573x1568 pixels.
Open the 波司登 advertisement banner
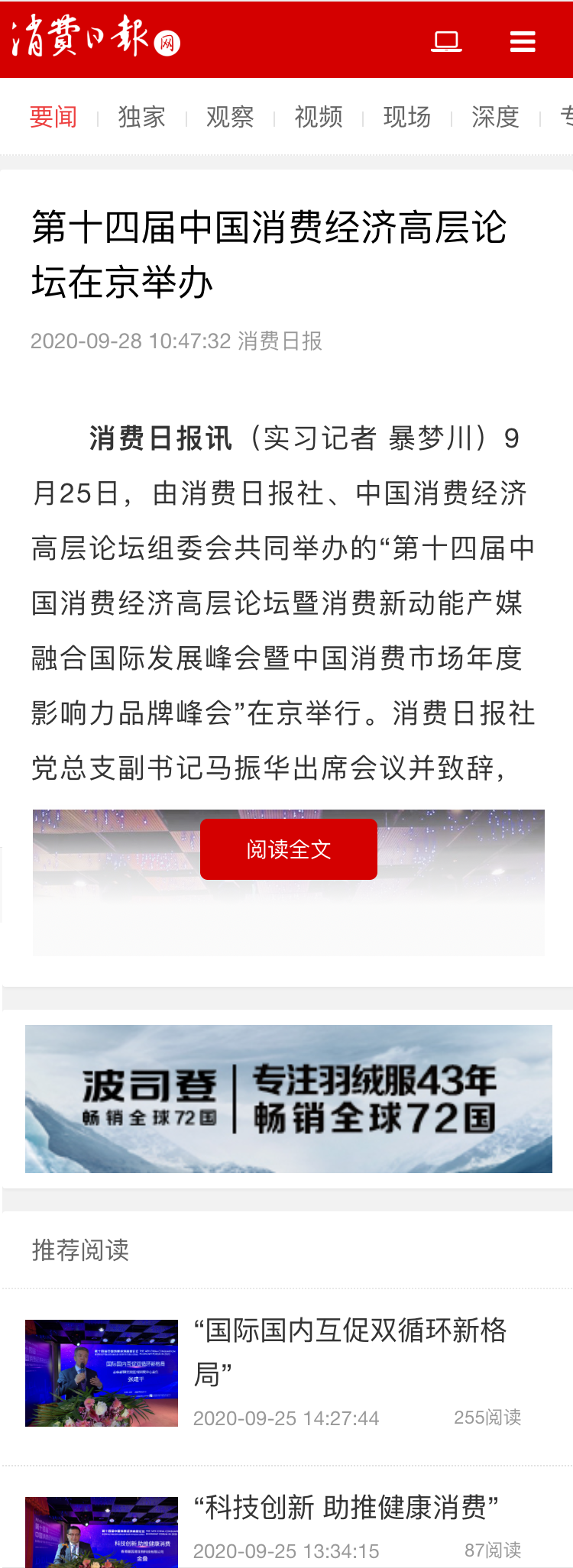[x=289, y=1098]
